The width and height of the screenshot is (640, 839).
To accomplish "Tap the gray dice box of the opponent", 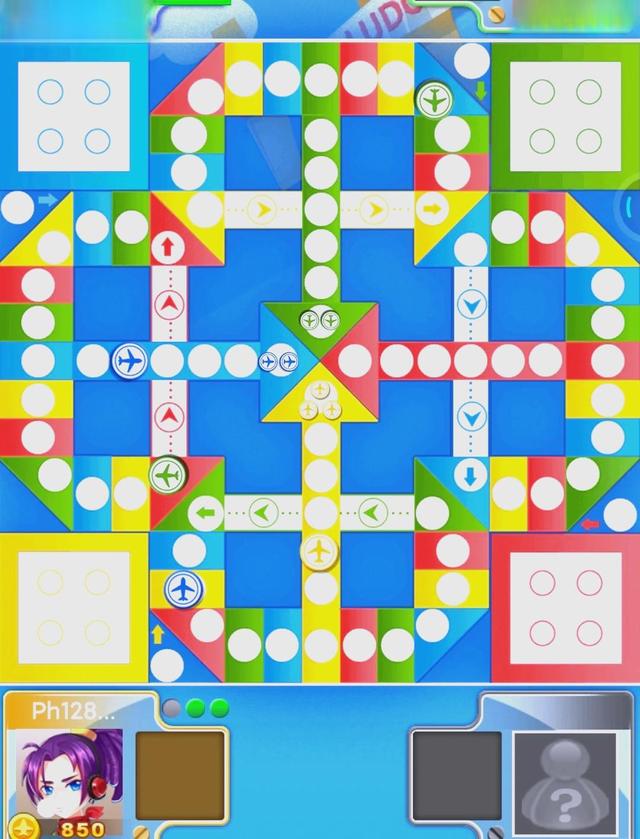I will coord(456,778).
